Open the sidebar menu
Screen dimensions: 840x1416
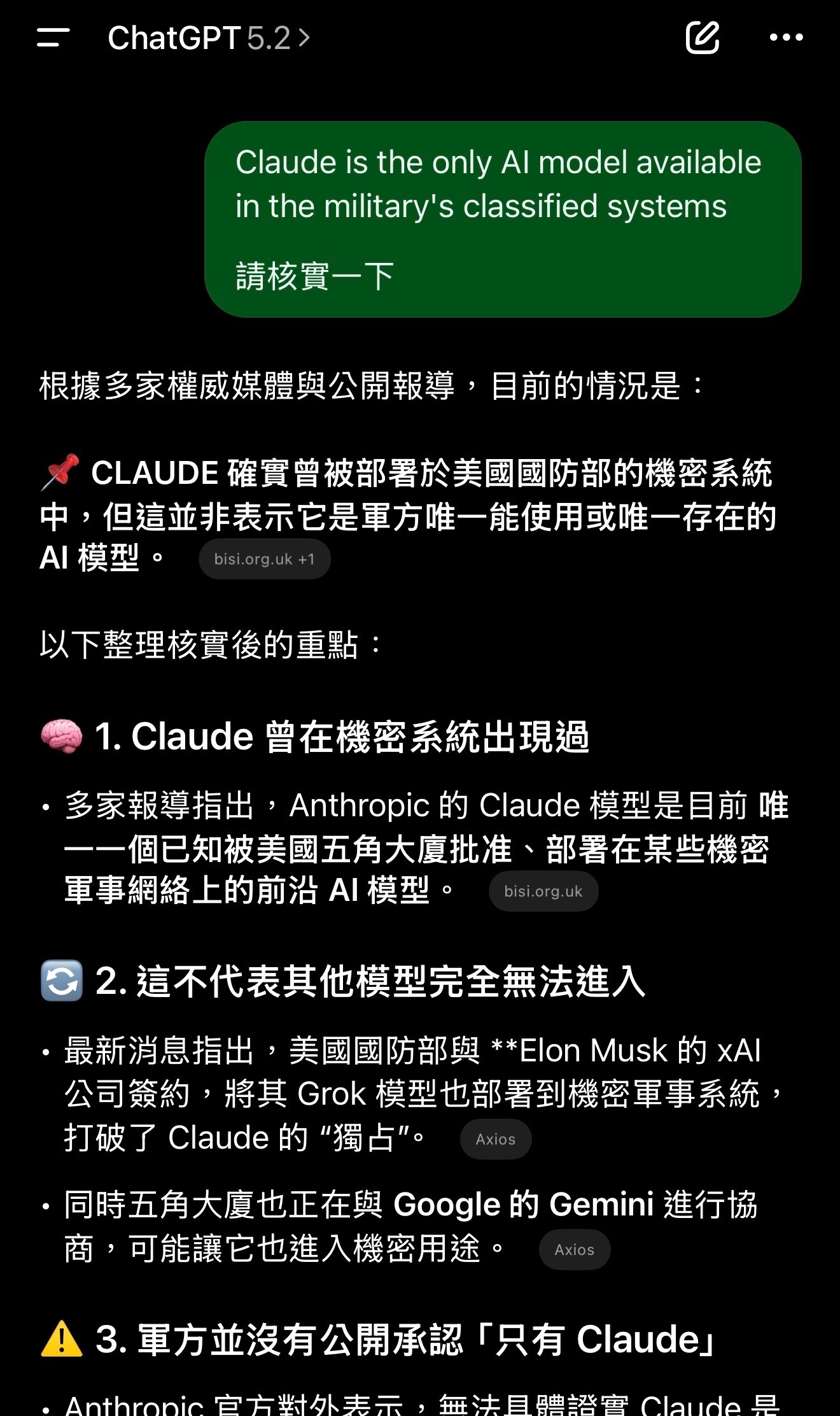(x=53, y=38)
